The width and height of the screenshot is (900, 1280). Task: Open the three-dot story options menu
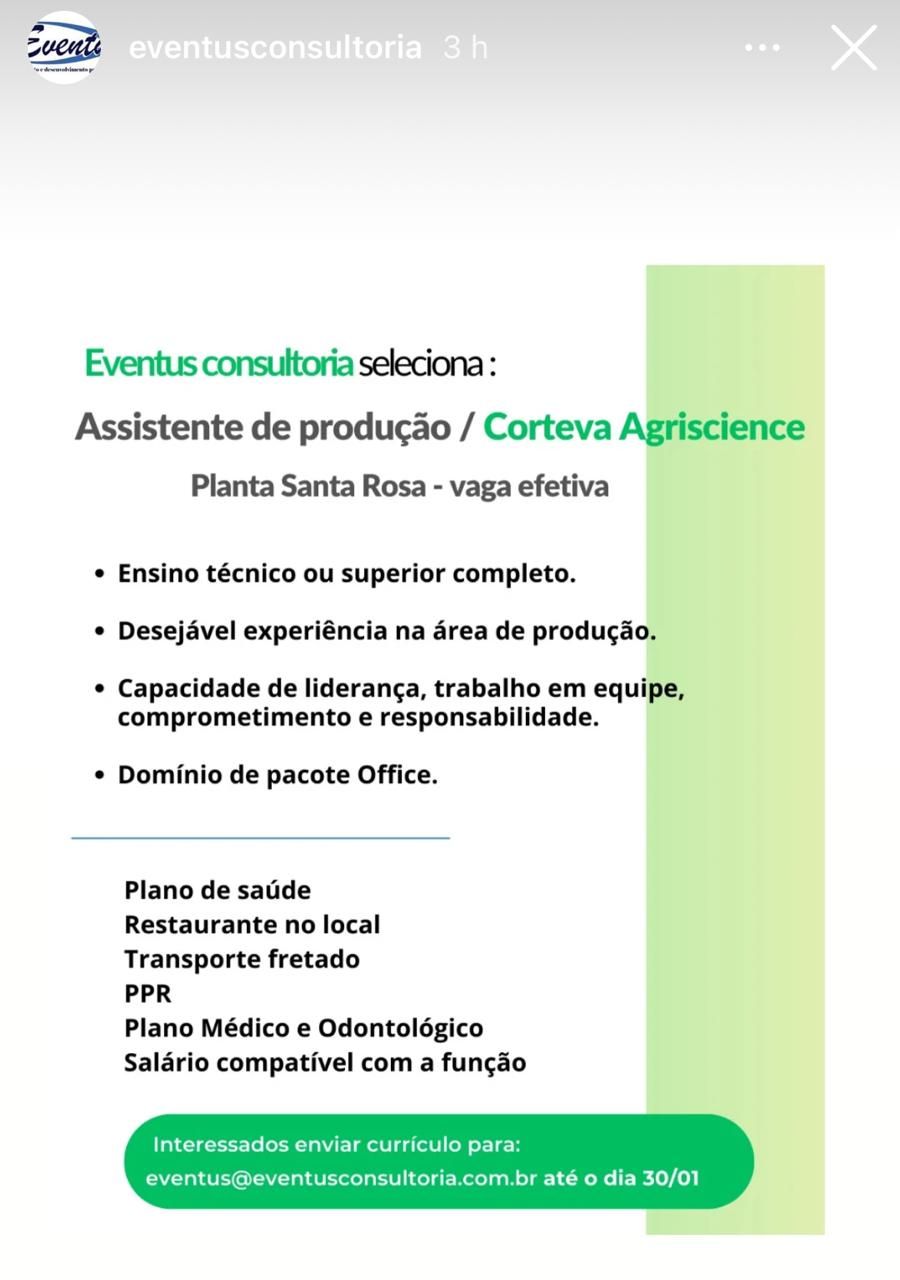(763, 47)
